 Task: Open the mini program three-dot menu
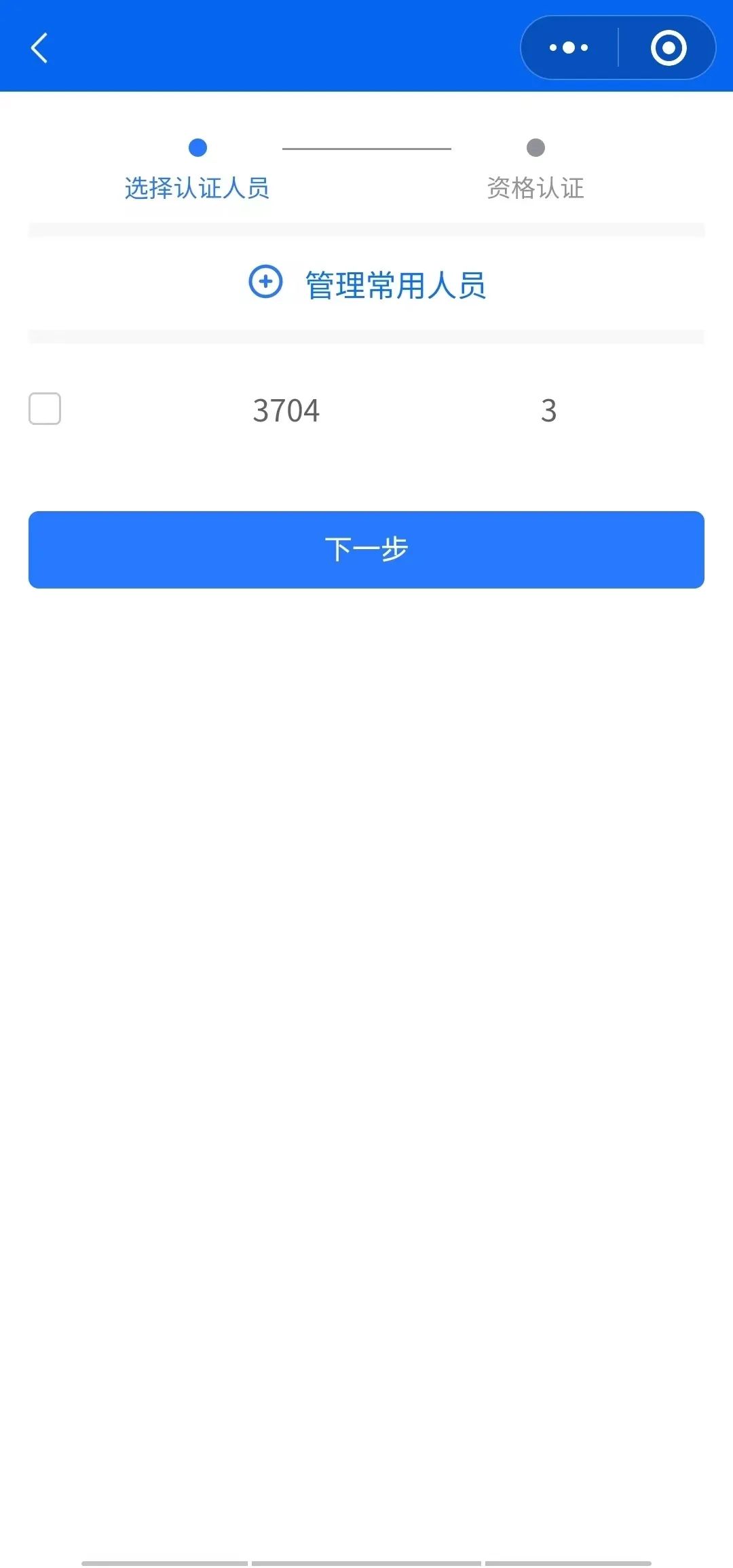pyautogui.click(x=569, y=48)
